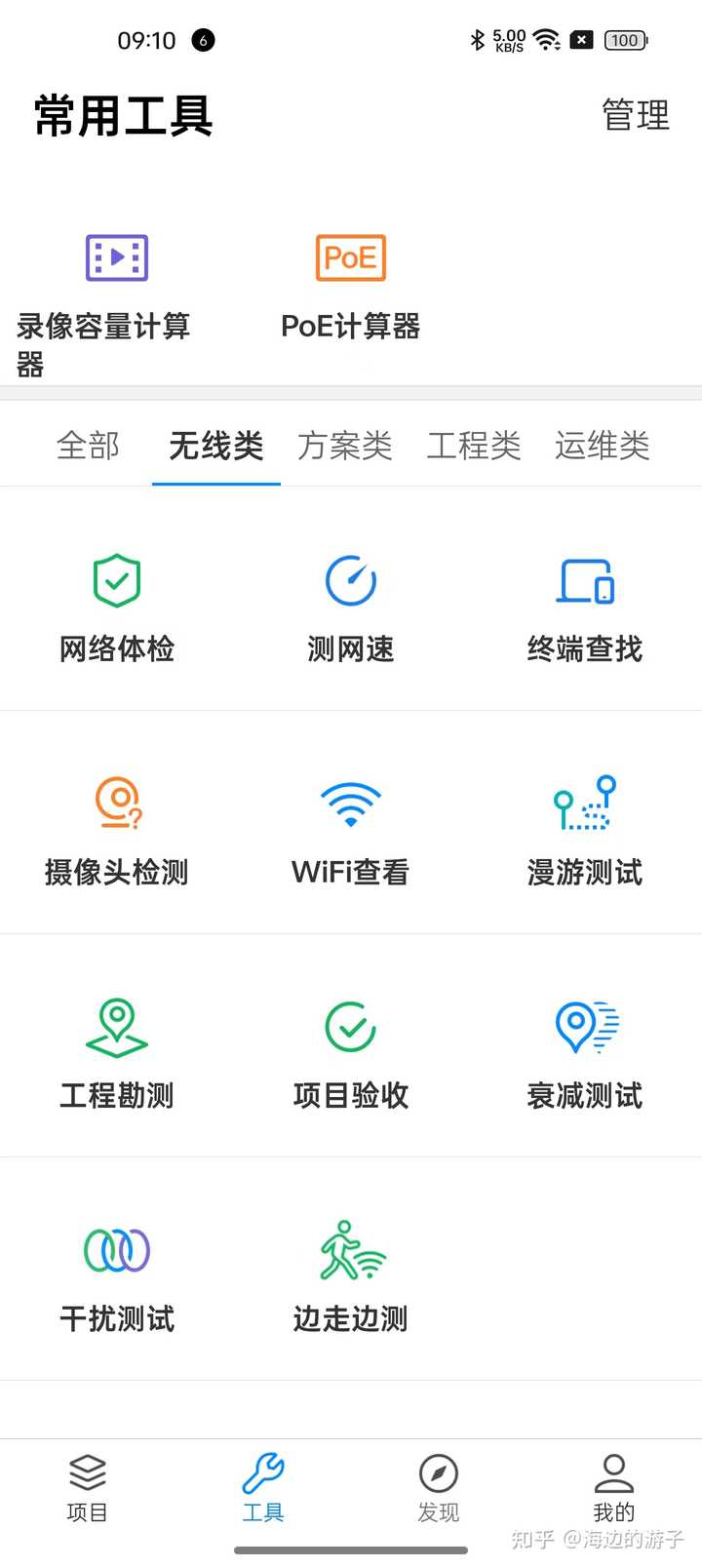Screen dimensions: 702x1568
Task: Launch the PoE计算器 tool
Action: pos(350,283)
